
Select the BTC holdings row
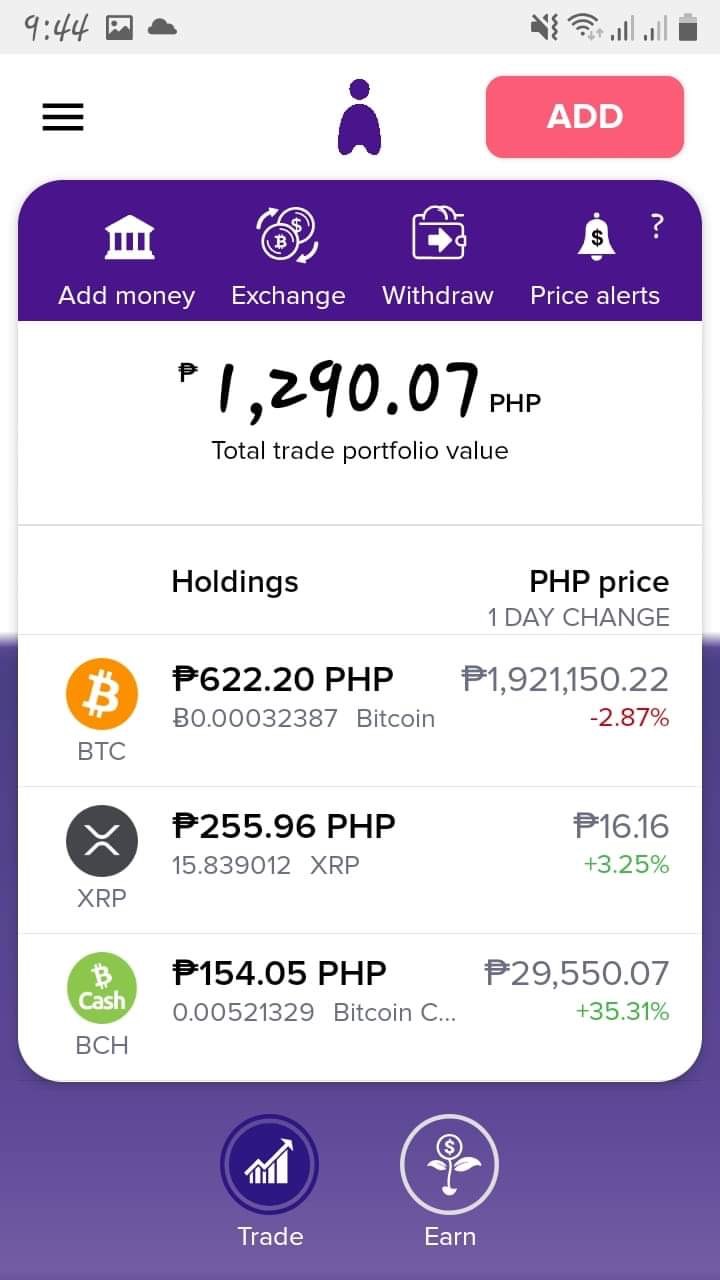coord(360,700)
